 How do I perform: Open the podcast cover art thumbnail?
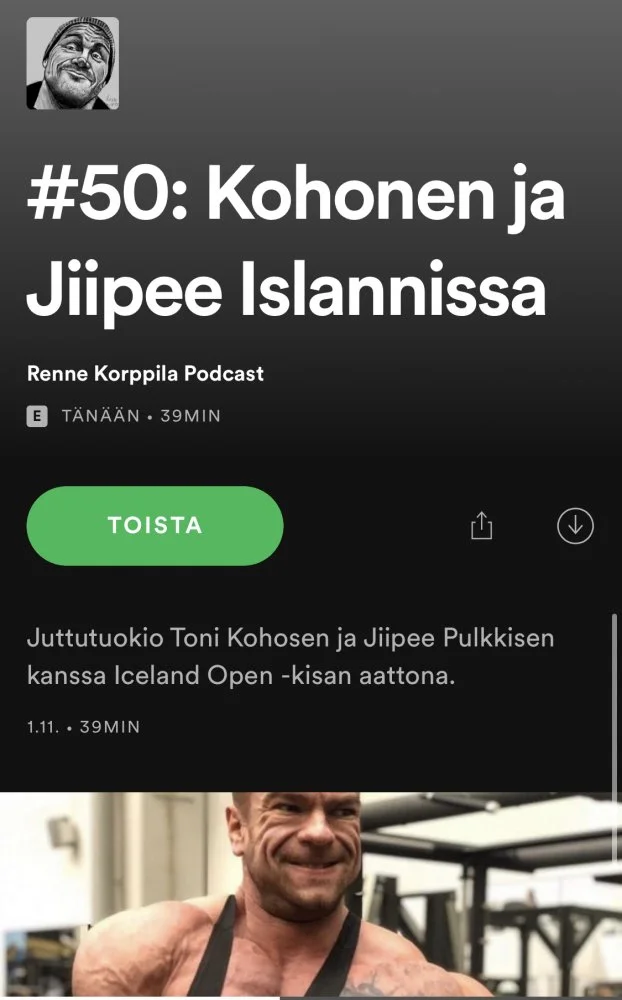coord(72,63)
